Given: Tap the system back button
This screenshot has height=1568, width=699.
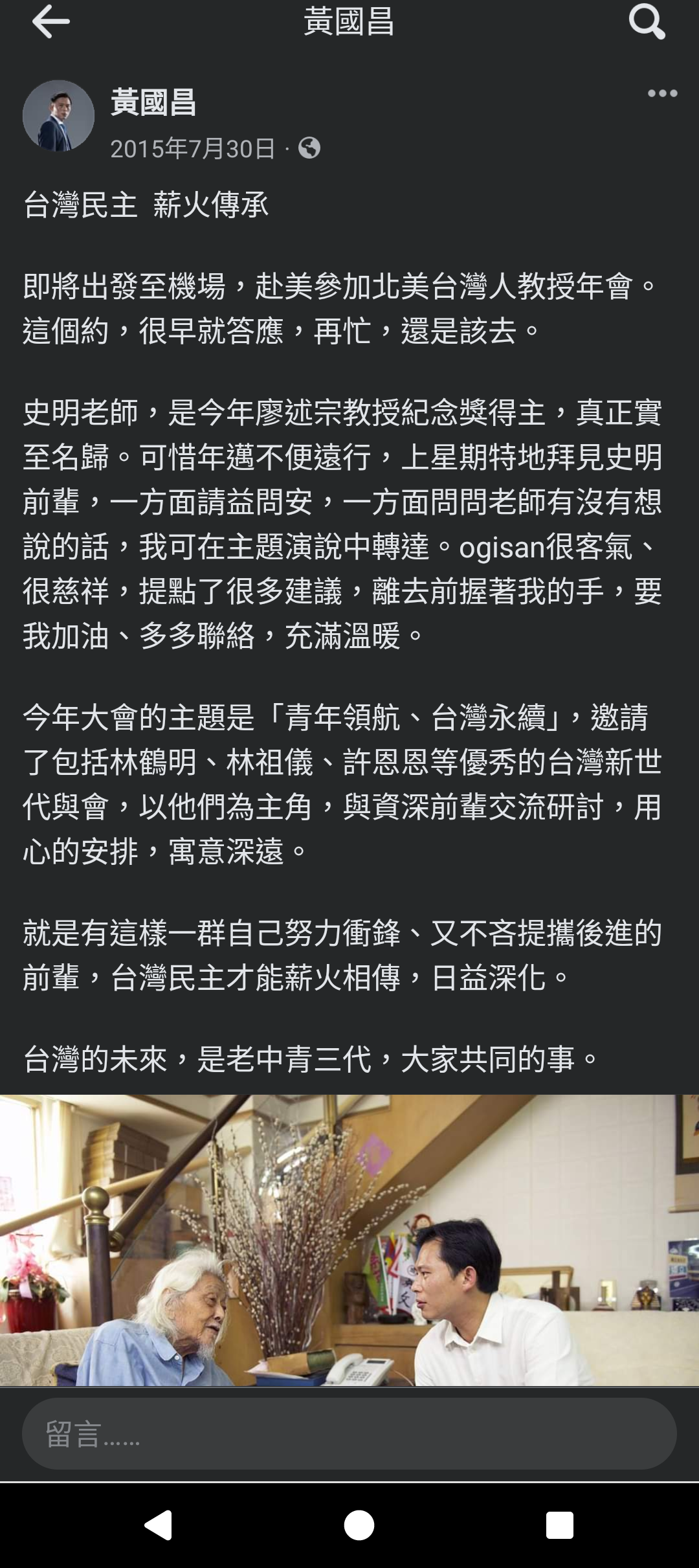Looking at the screenshot, I should click(x=159, y=1525).
